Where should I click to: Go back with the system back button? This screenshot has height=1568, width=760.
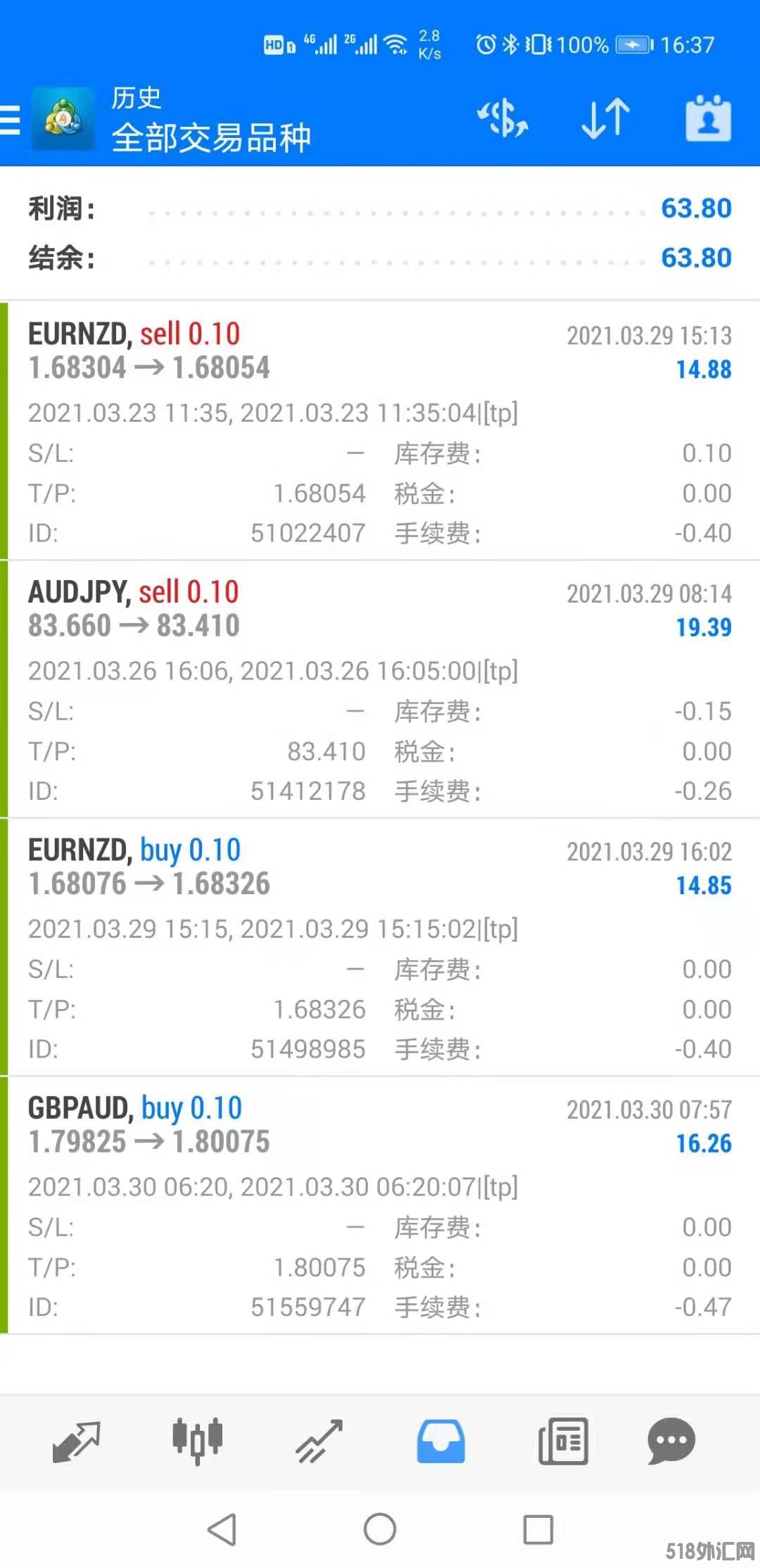[x=222, y=1529]
